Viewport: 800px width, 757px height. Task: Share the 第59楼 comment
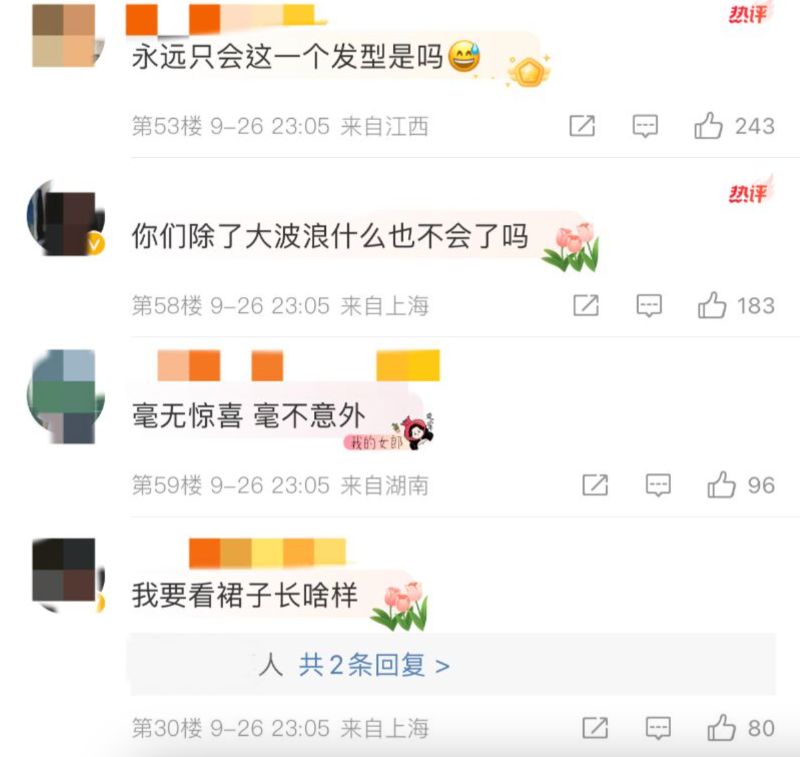pos(595,485)
